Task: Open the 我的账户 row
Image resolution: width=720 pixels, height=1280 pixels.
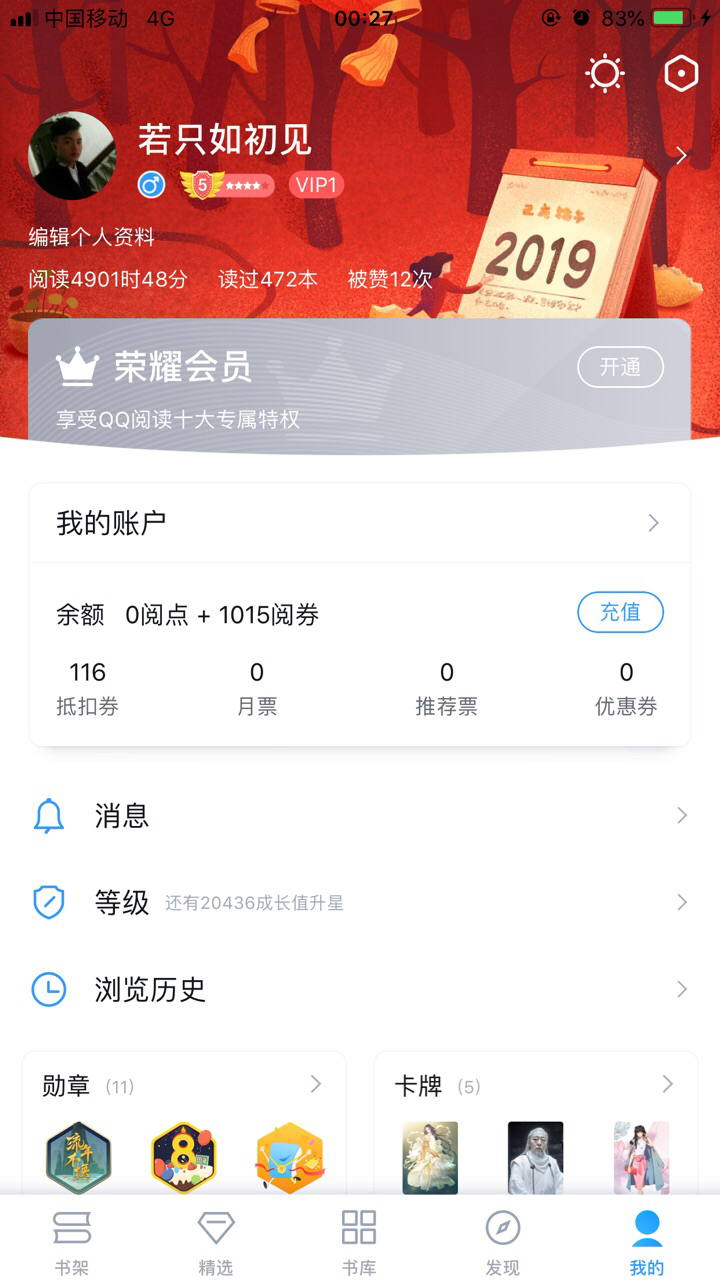Action: [360, 523]
